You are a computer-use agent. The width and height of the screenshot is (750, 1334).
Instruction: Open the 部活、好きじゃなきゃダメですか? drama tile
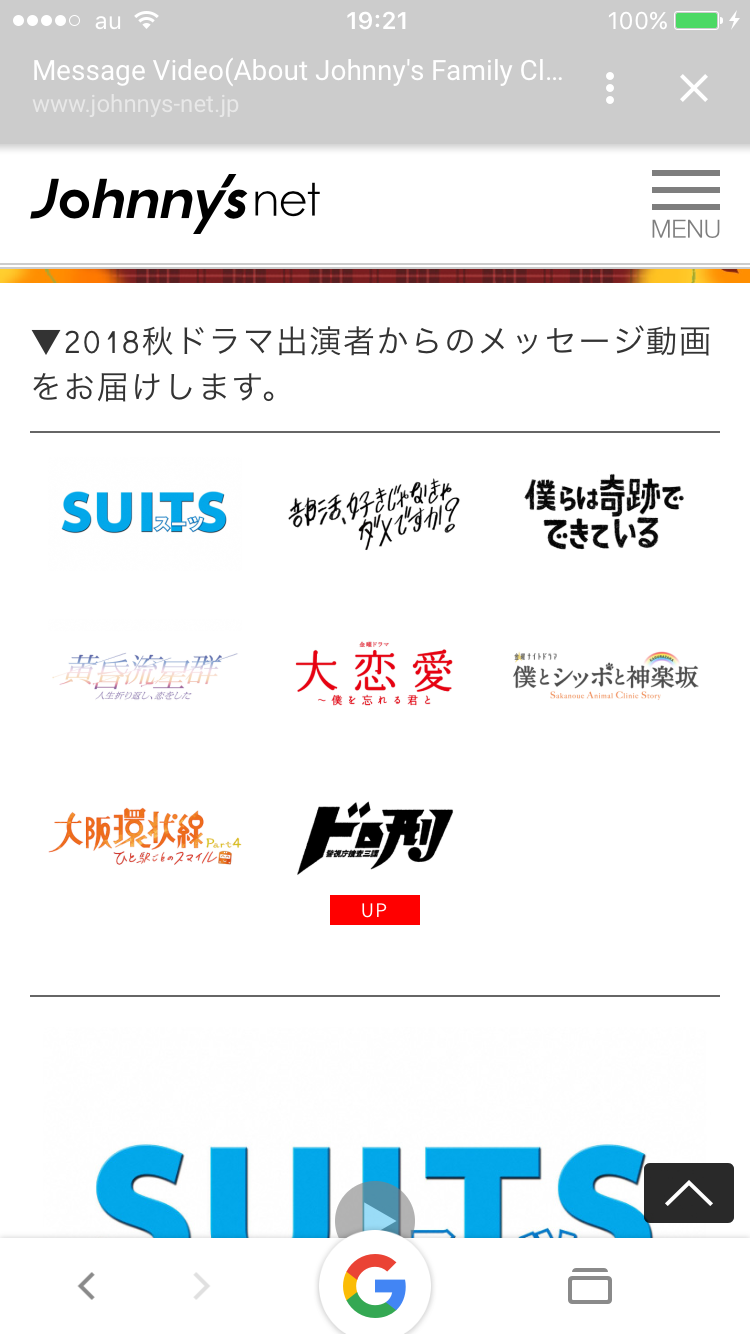[373, 515]
